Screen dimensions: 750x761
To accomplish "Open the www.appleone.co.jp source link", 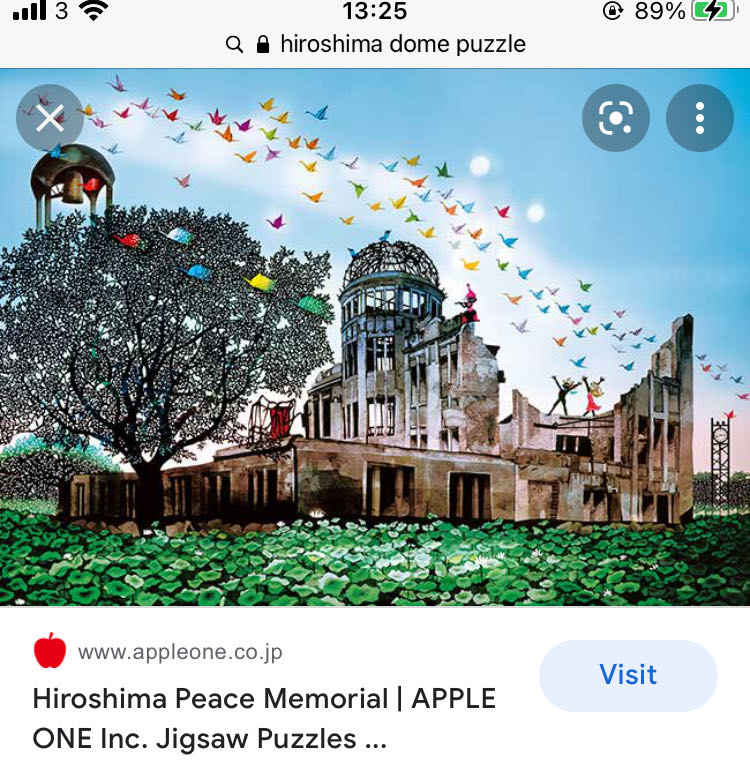I will coord(180,652).
